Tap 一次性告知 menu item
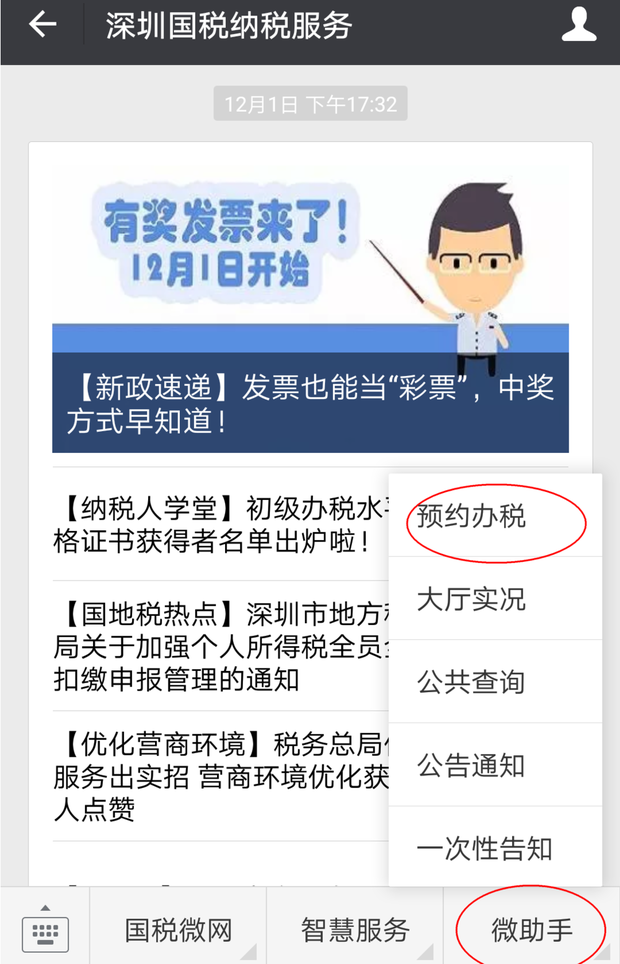This screenshot has height=964, width=620. pos(485,849)
